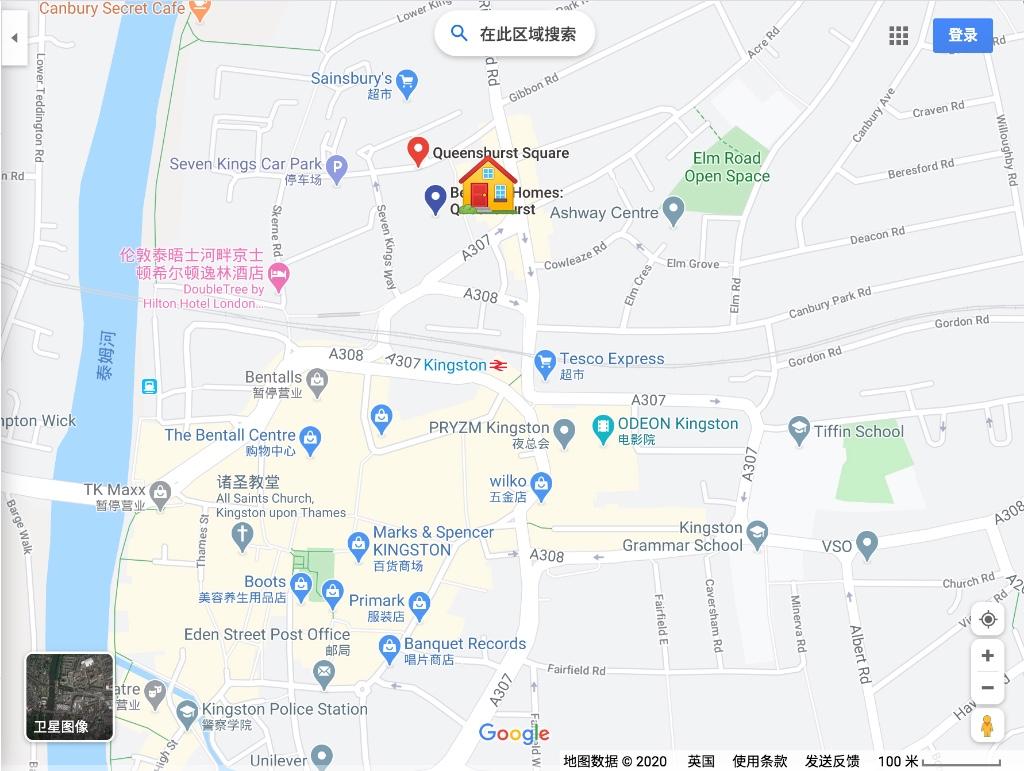The width and height of the screenshot is (1024, 771).
Task: Open the Google apps grid
Action: pyautogui.click(x=898, y=36)
